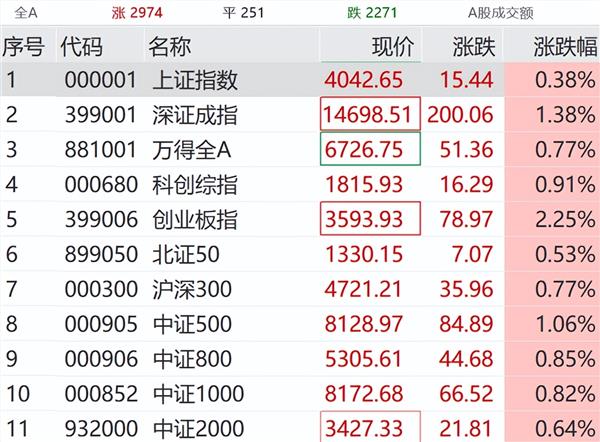Sort the list by 现价 column
The image size is (600, 442).
[391, 45]
